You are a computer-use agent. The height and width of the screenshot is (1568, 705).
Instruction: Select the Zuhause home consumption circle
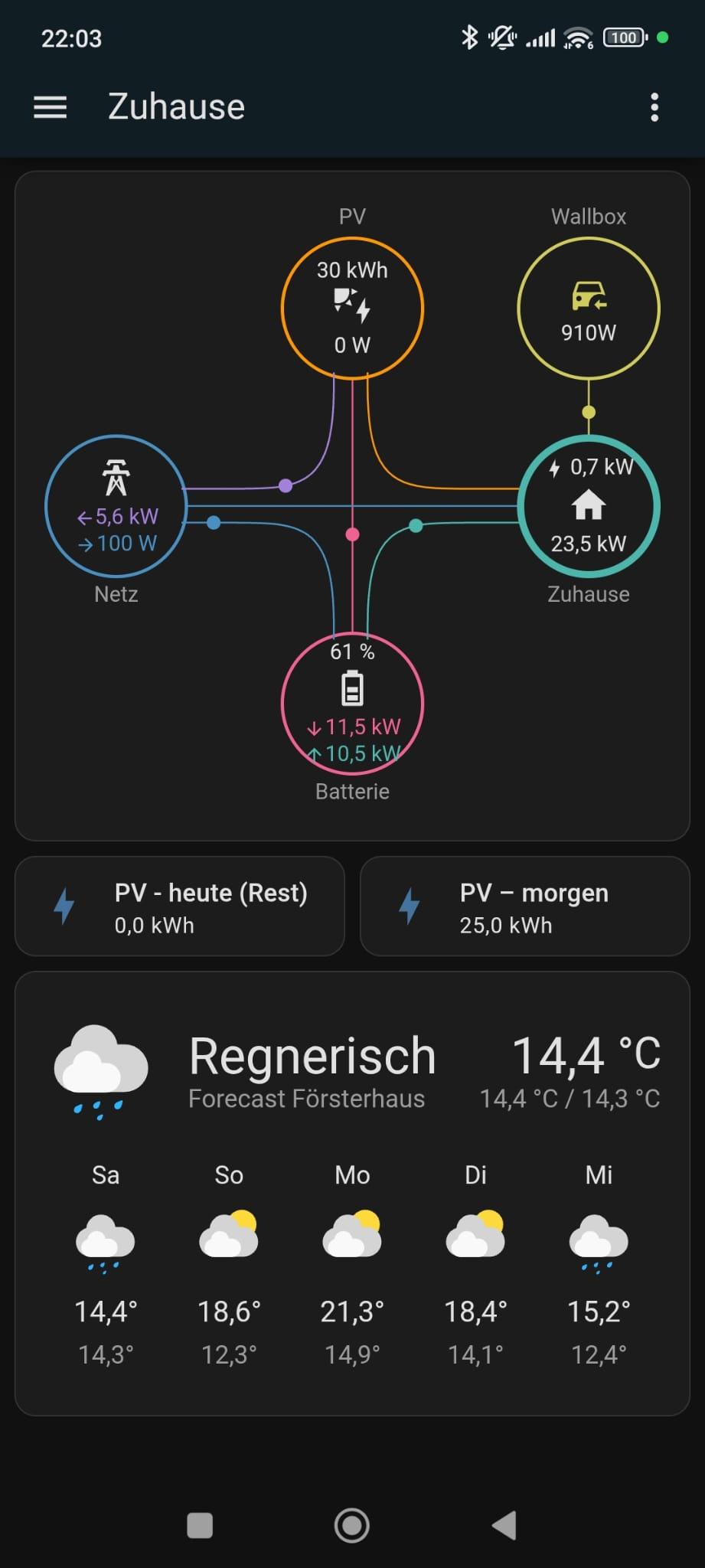click(x=588, y=506)
